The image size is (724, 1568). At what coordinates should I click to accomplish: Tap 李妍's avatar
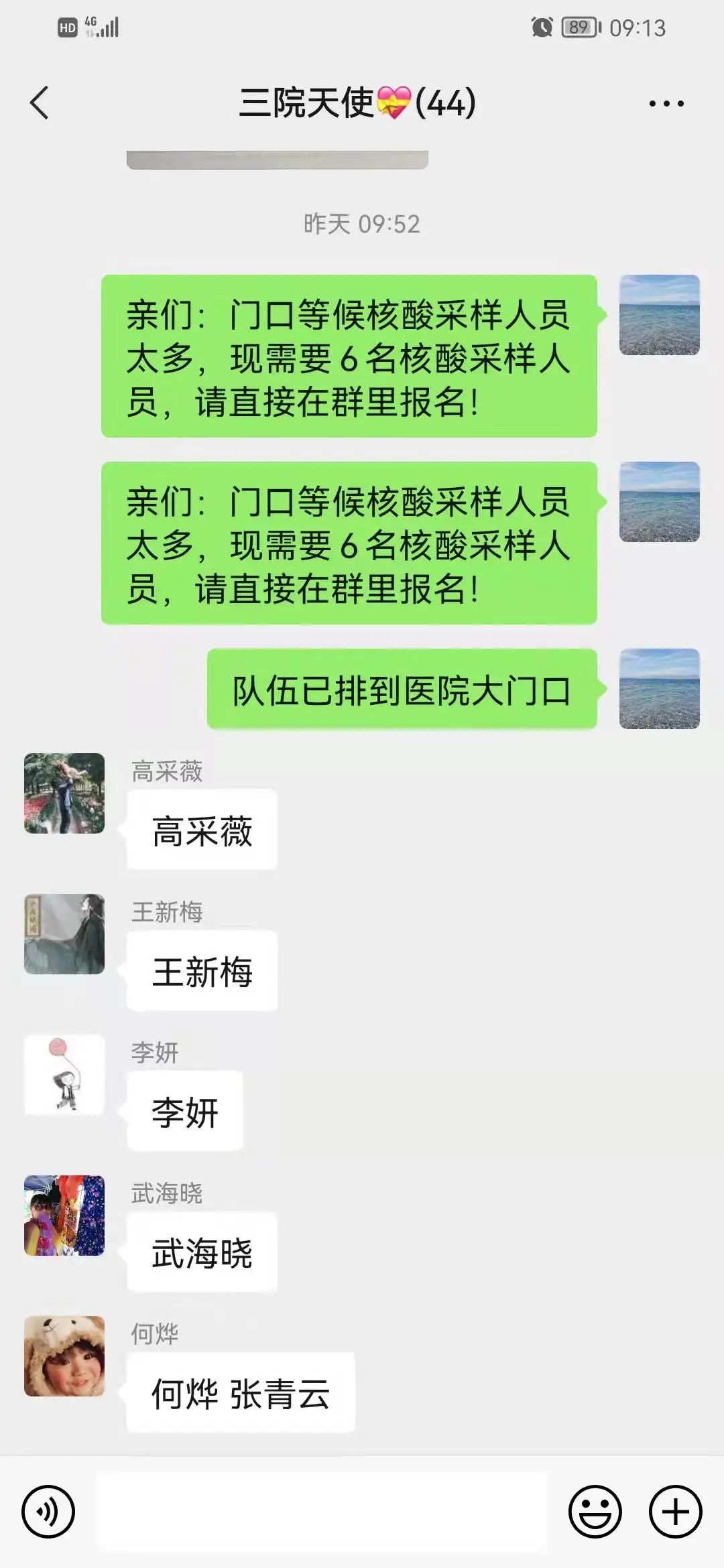64,1075
